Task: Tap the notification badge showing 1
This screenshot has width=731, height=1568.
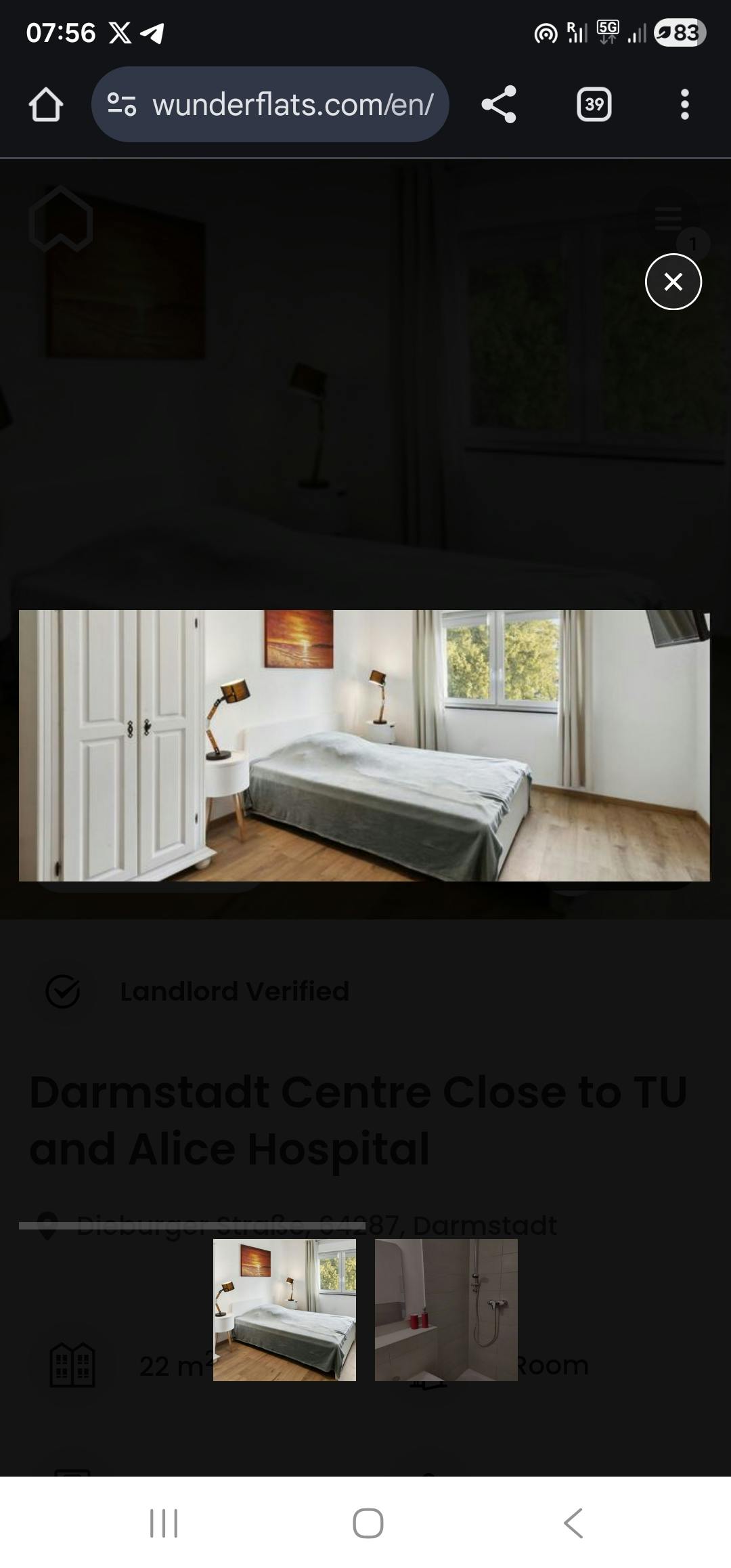Action: [693, 244]
